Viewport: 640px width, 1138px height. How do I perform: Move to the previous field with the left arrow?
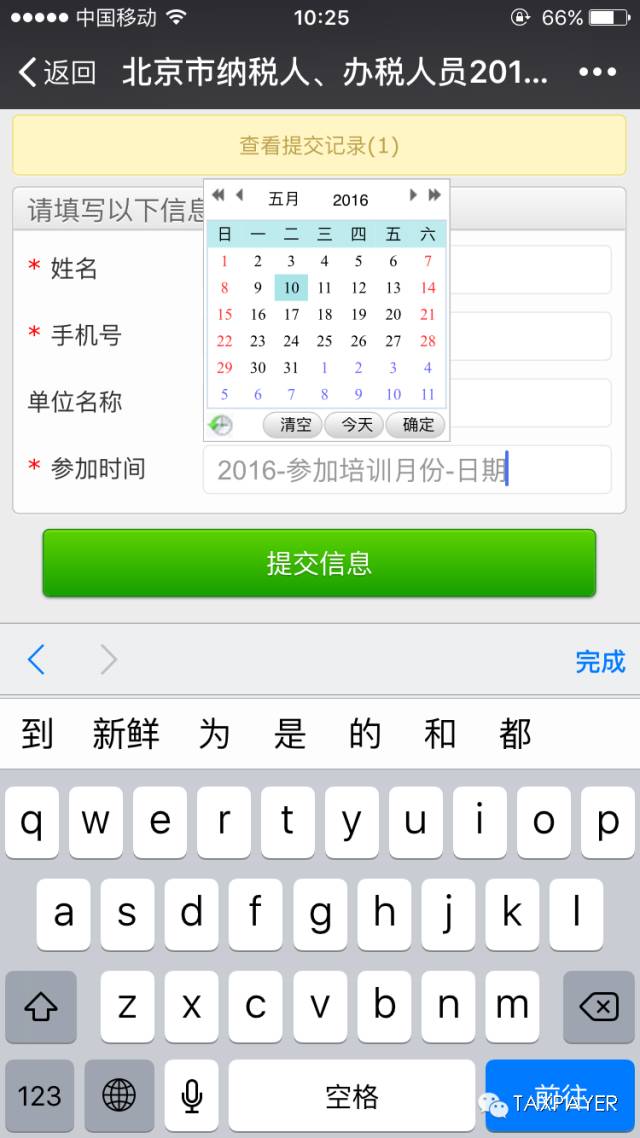pos(37,660)
